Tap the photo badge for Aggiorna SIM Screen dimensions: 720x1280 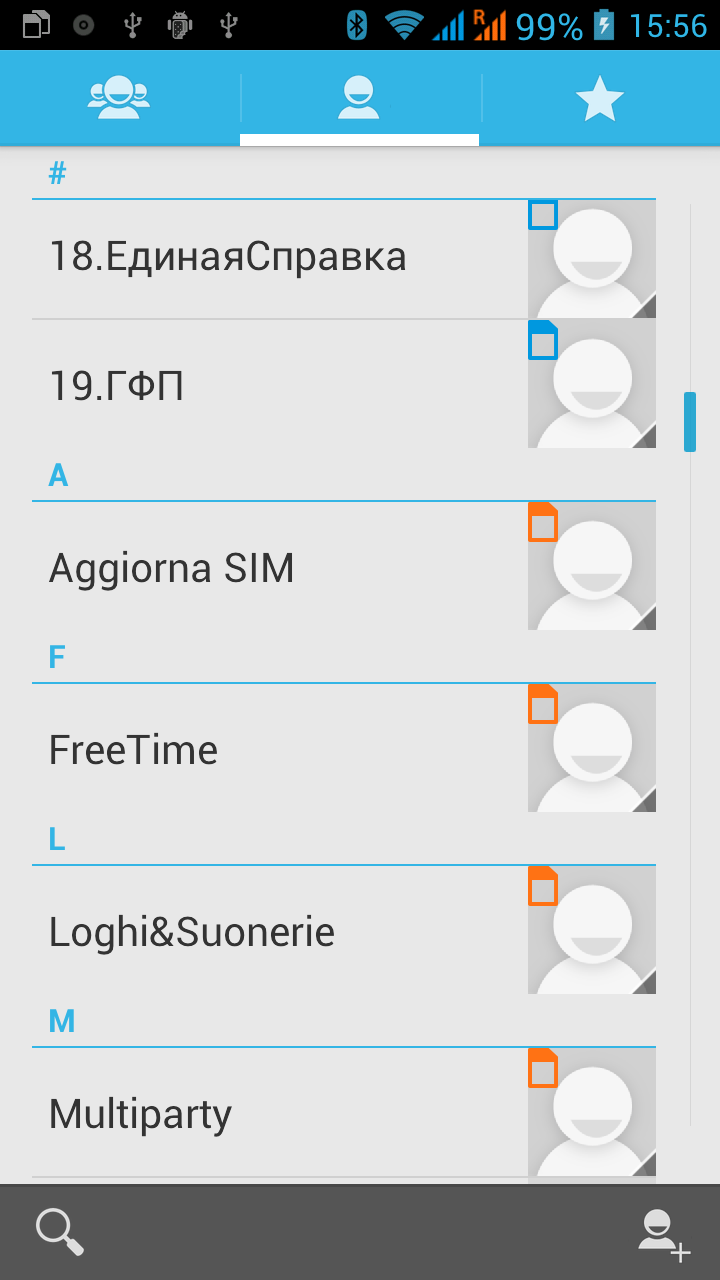[592, 566]
